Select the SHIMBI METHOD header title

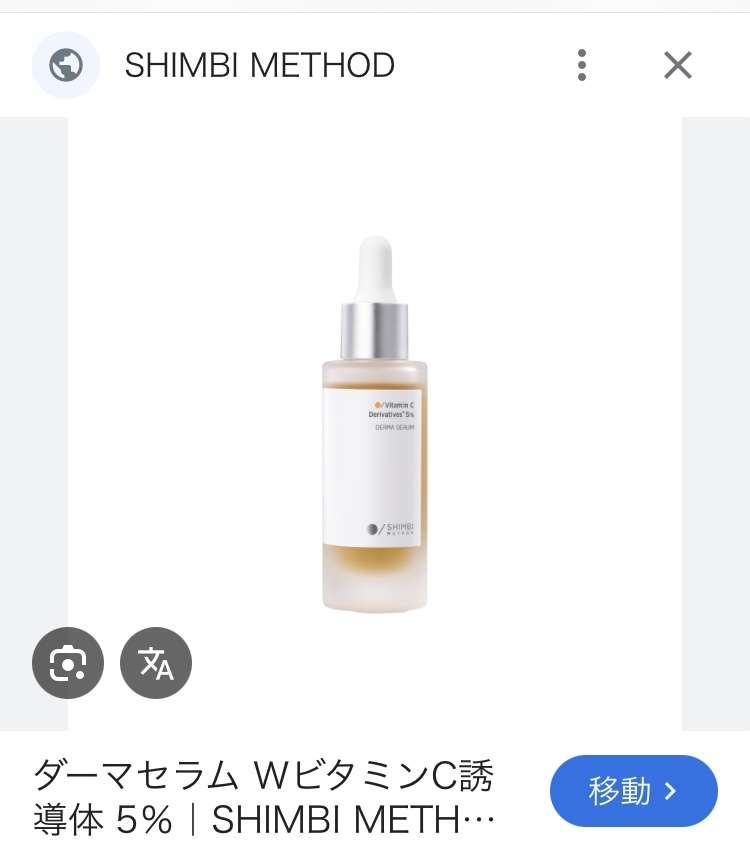[257, 64]
